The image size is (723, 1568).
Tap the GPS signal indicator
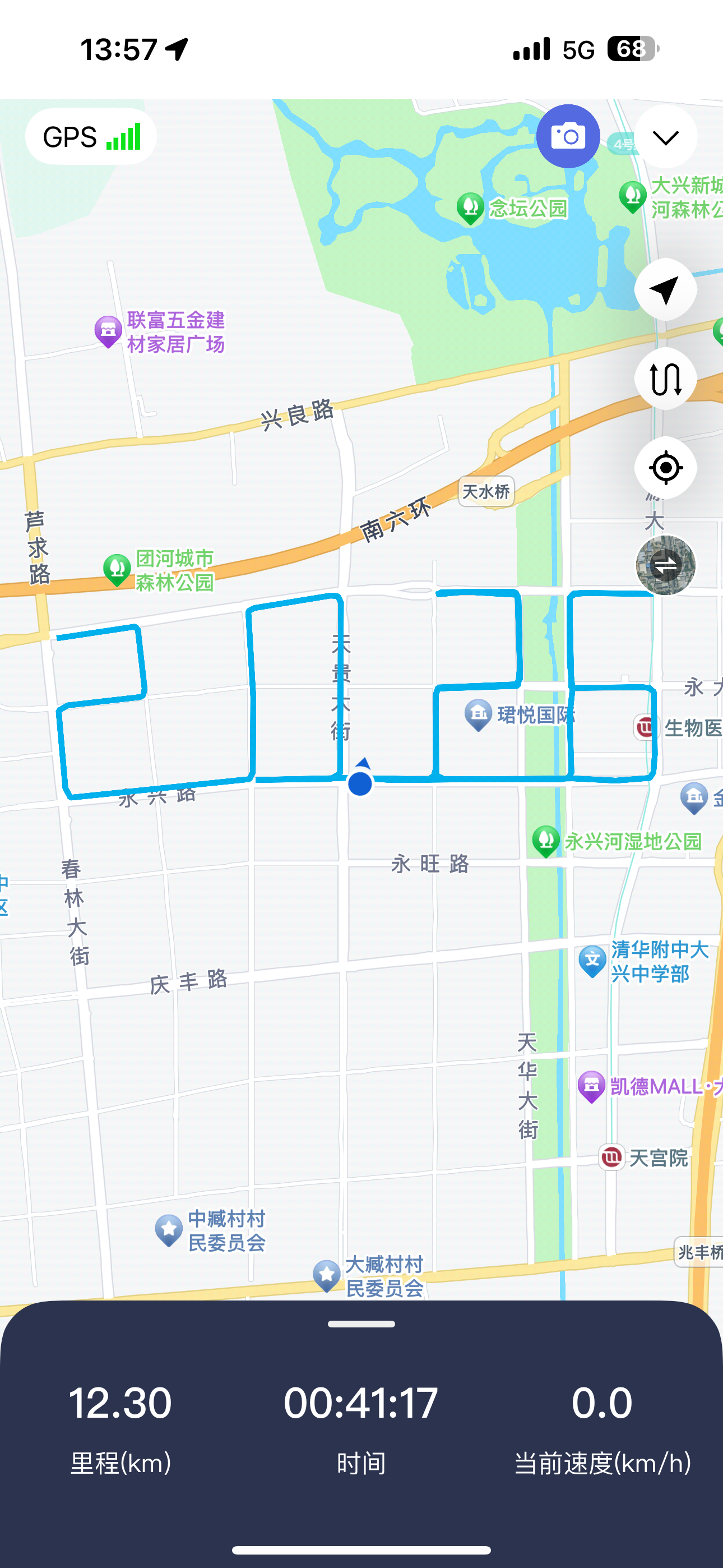click(x=91, y=136)
